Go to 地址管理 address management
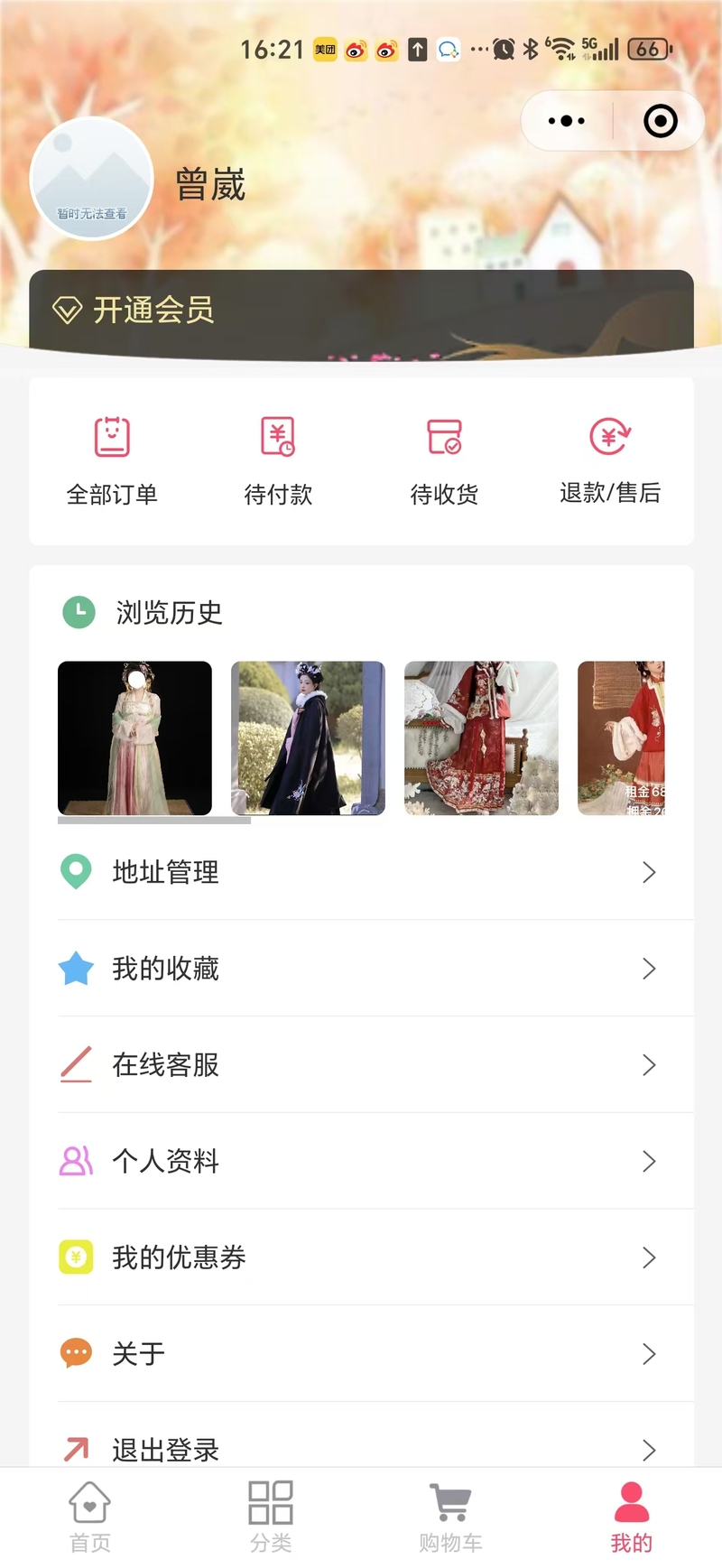This screenshot has width=722, height=1568. click(x=361, y=872)
